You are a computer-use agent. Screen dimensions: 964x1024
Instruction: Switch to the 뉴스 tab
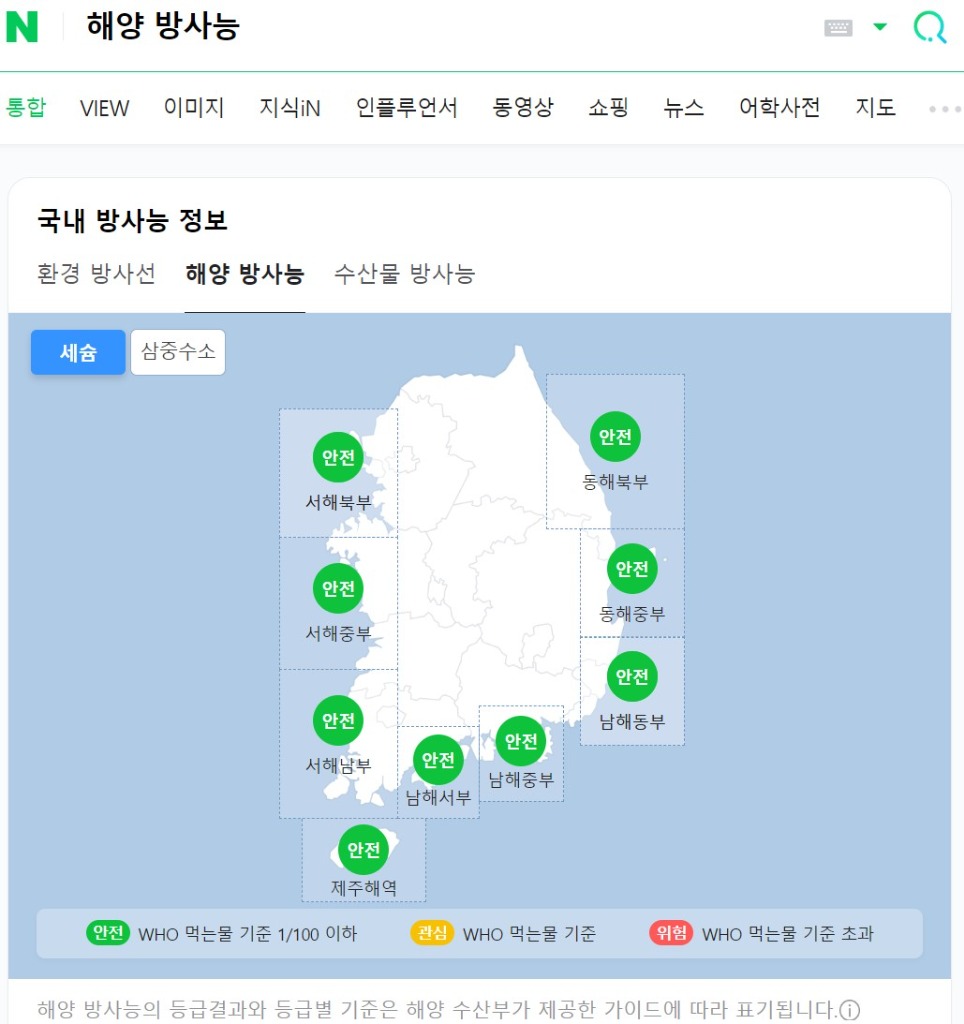pos(684,108)
